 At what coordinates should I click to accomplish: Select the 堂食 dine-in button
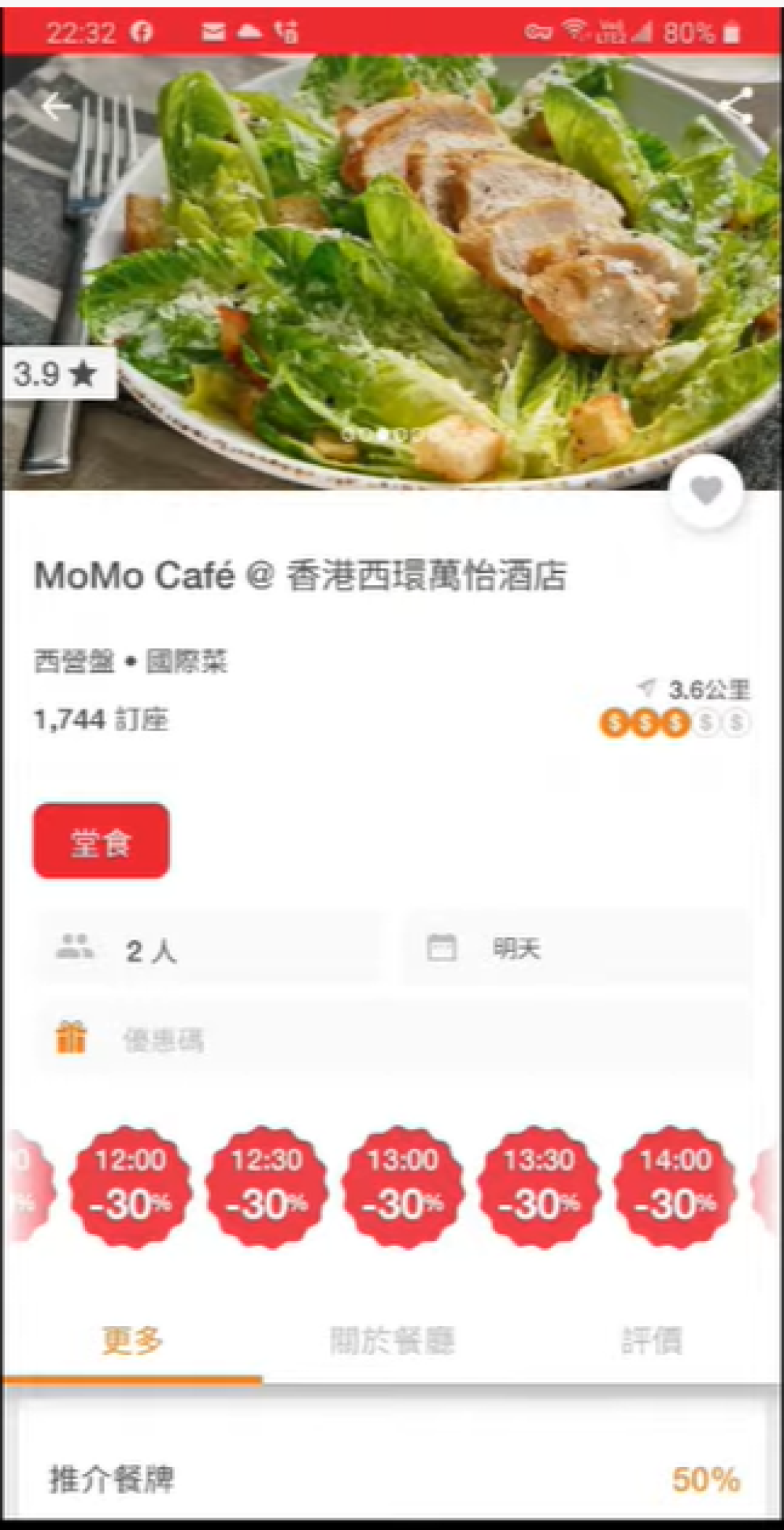[x=101, y=842]
